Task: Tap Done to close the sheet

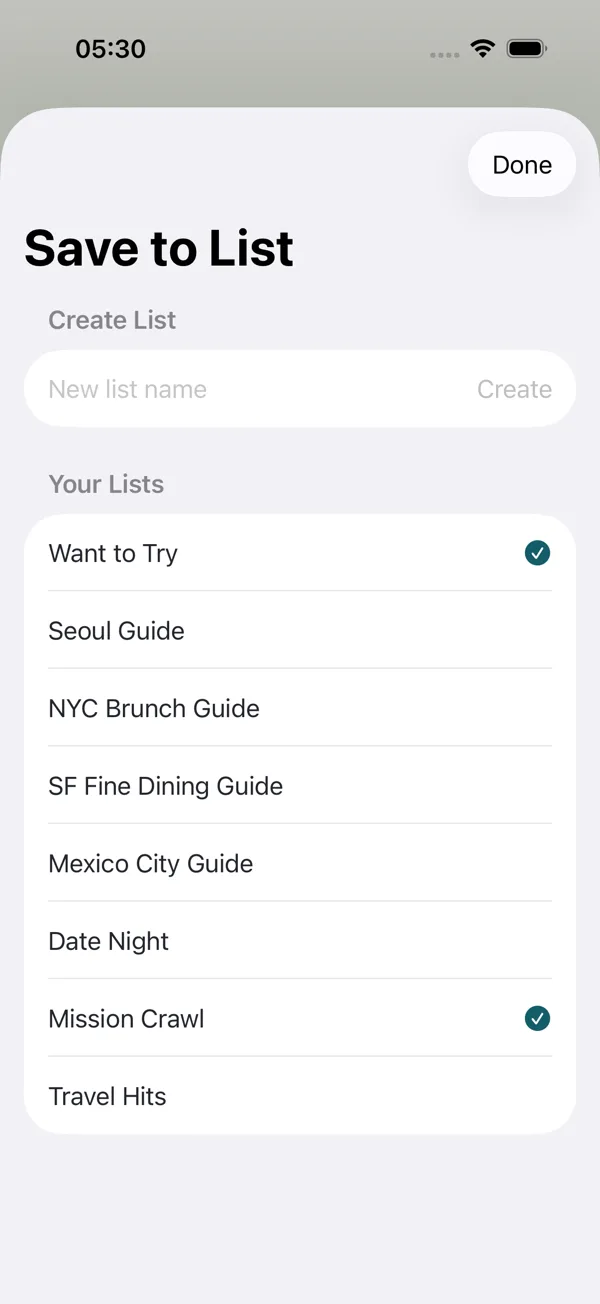Action: [522, 165]
